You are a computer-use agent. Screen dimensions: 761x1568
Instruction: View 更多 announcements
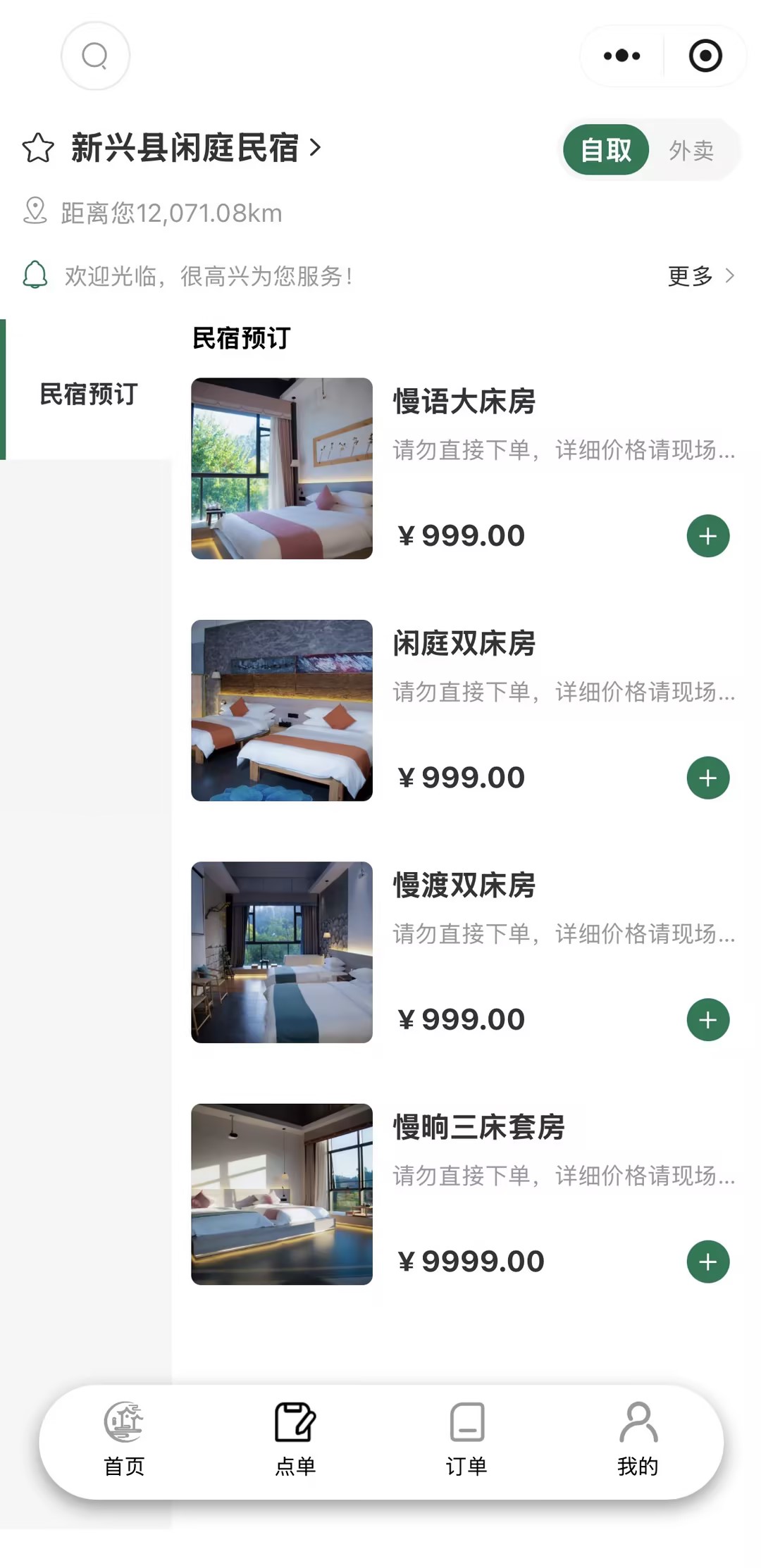(x=700, y=275)
